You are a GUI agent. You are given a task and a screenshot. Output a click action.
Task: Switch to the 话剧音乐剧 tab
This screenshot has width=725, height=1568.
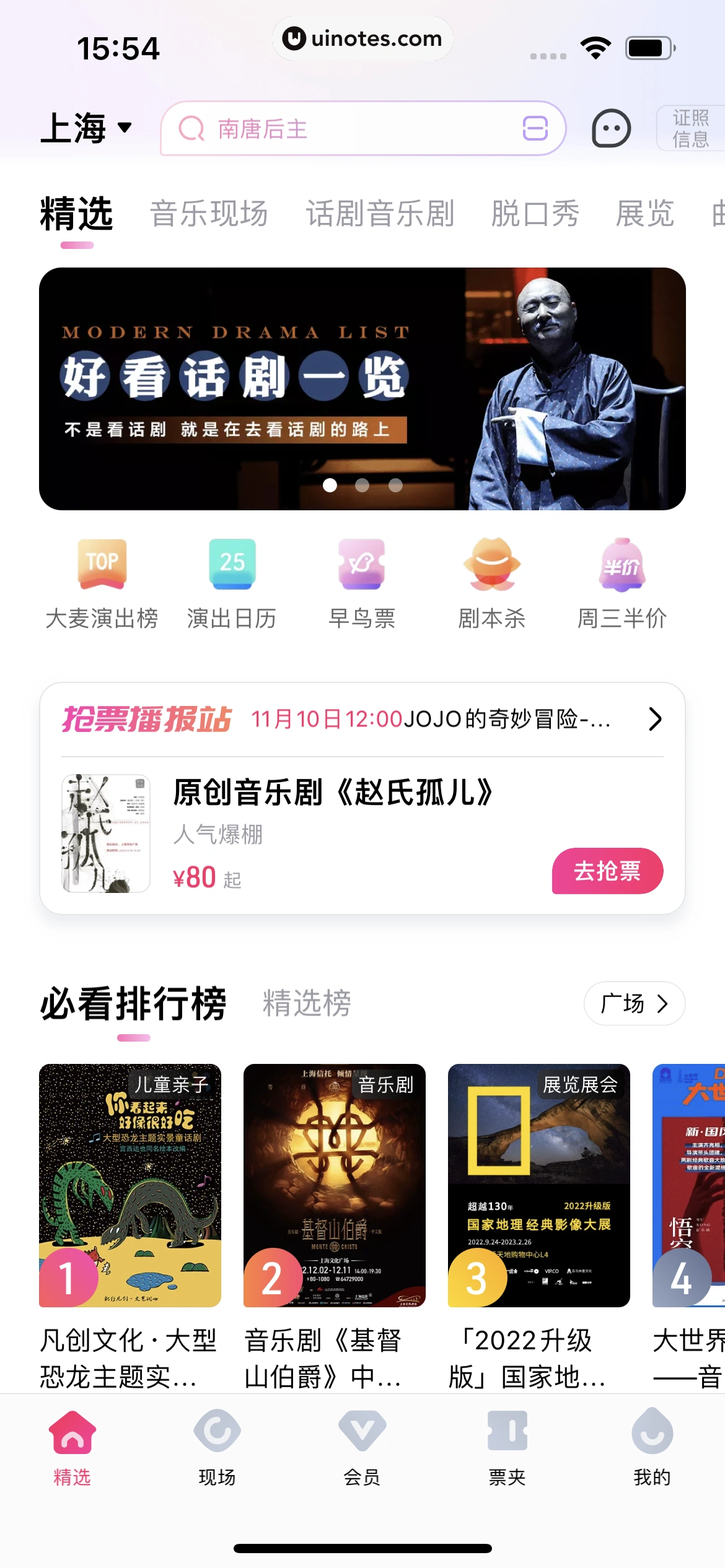pos(380,214)
